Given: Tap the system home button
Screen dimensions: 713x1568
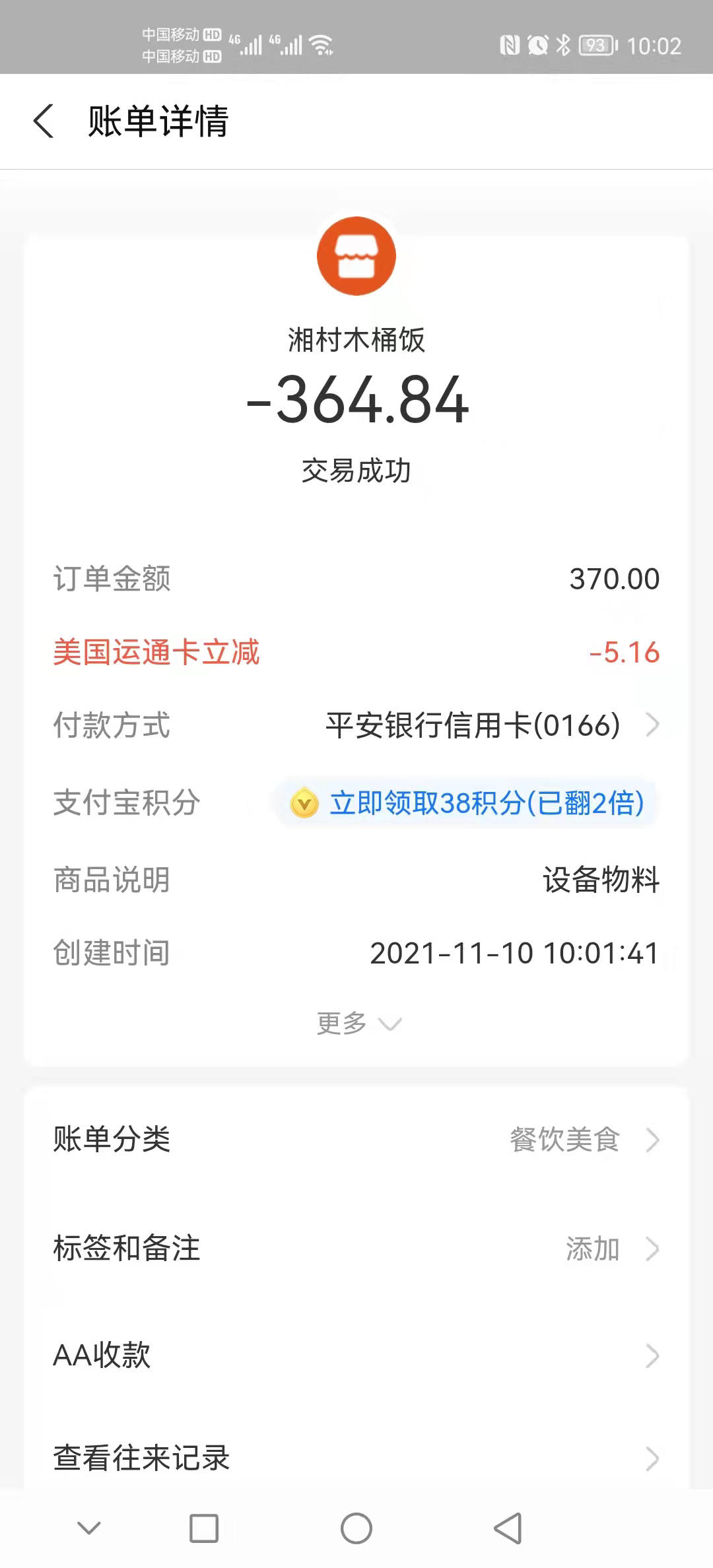Looking at the screenshot, I should [x=356, y=1528].
